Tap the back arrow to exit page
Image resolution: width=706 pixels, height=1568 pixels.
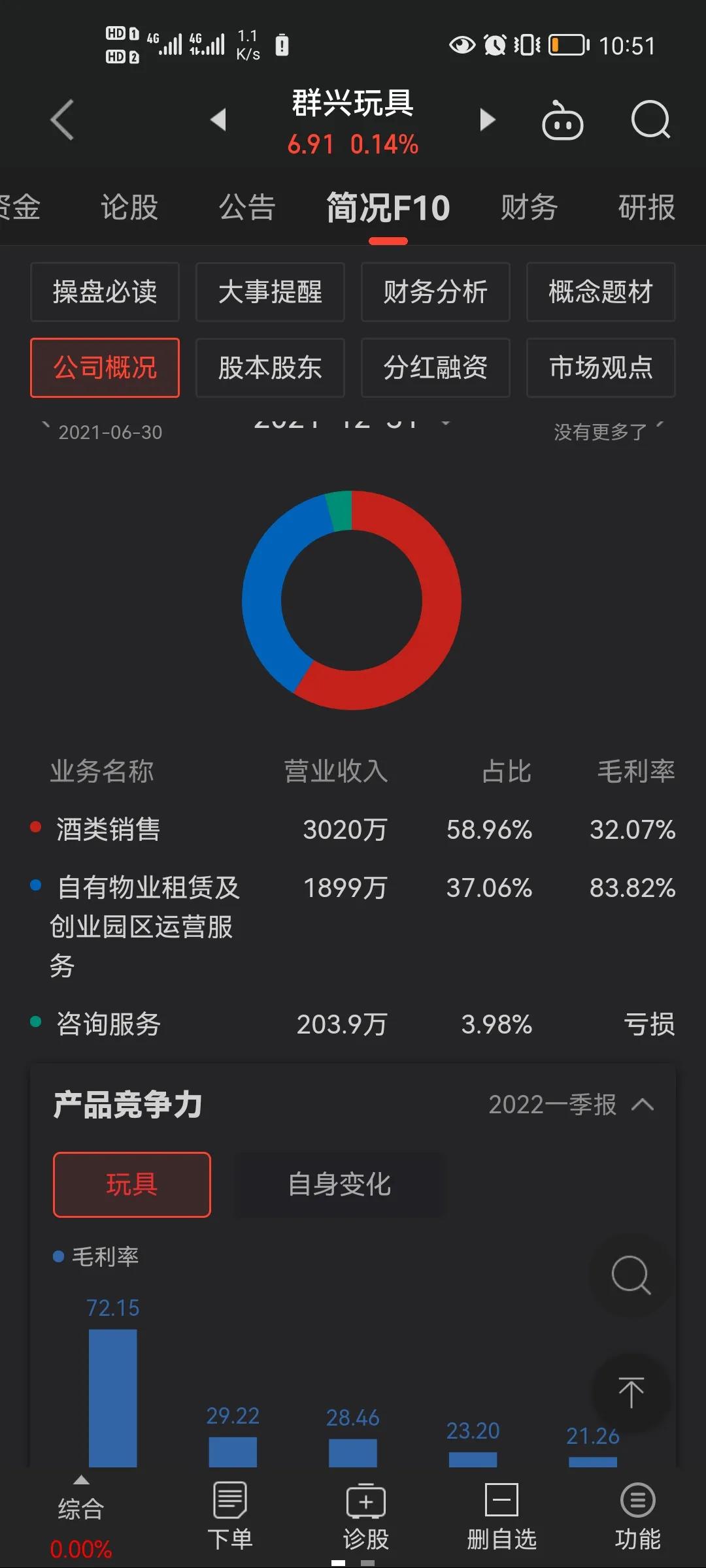[x=61, y=120]
